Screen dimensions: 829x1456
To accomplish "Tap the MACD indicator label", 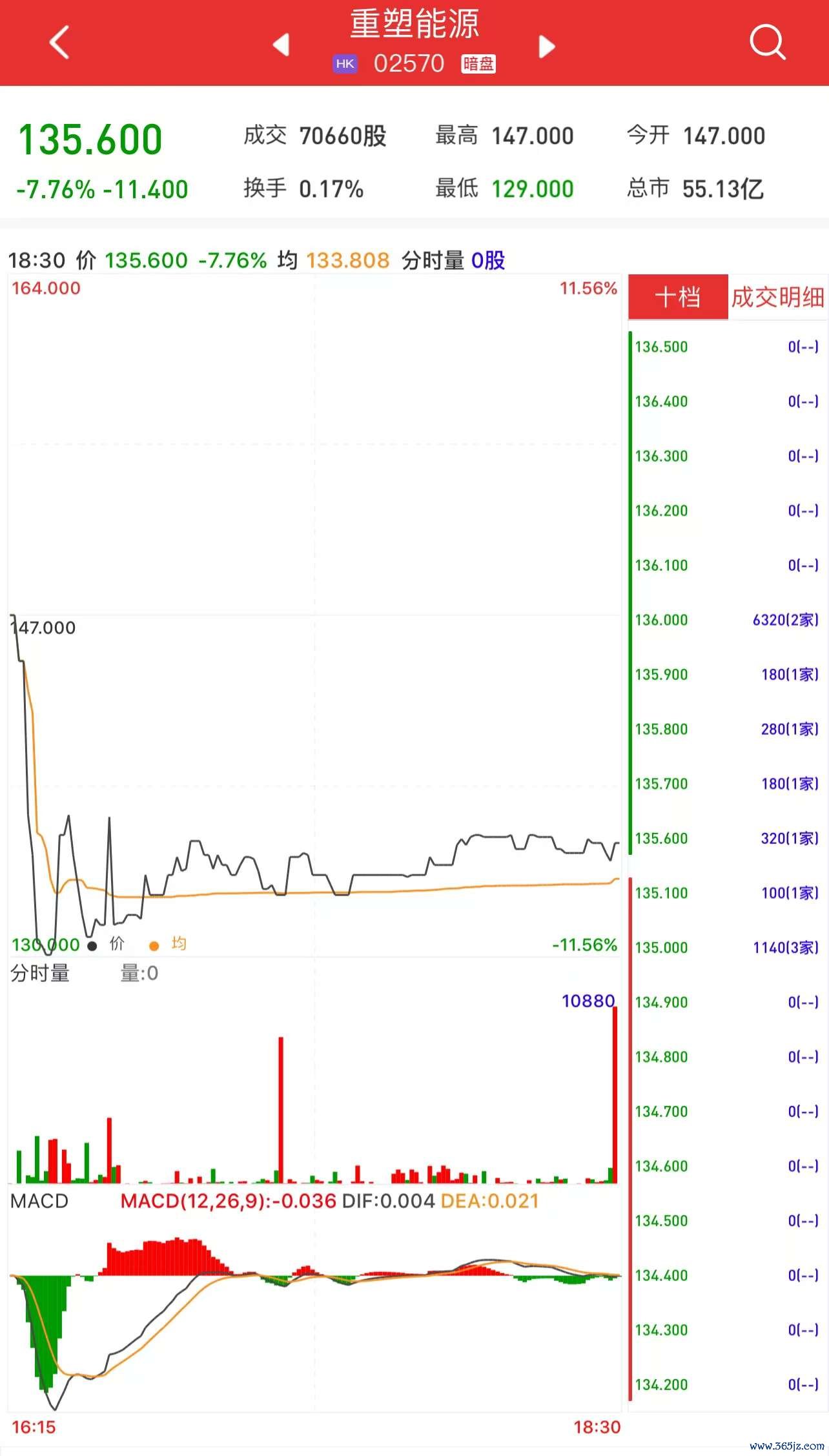I will (x=39, y=1201).
